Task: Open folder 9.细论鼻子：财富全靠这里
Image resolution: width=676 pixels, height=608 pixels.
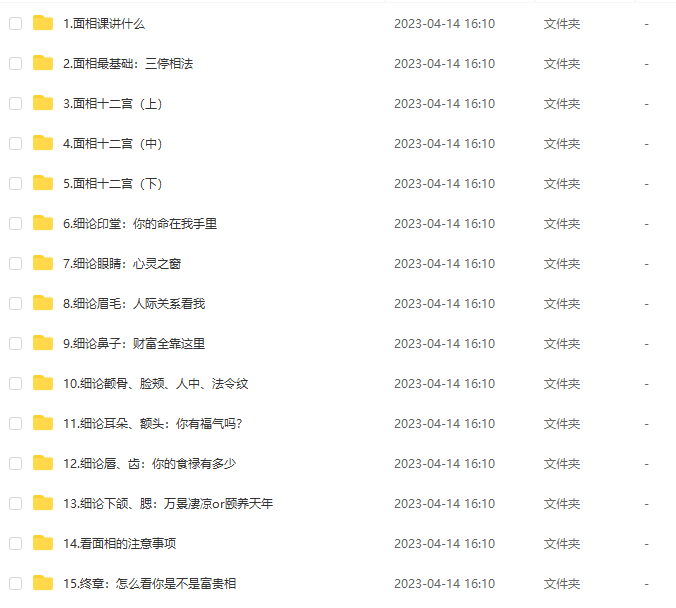Action: click(x=133, y=343)
